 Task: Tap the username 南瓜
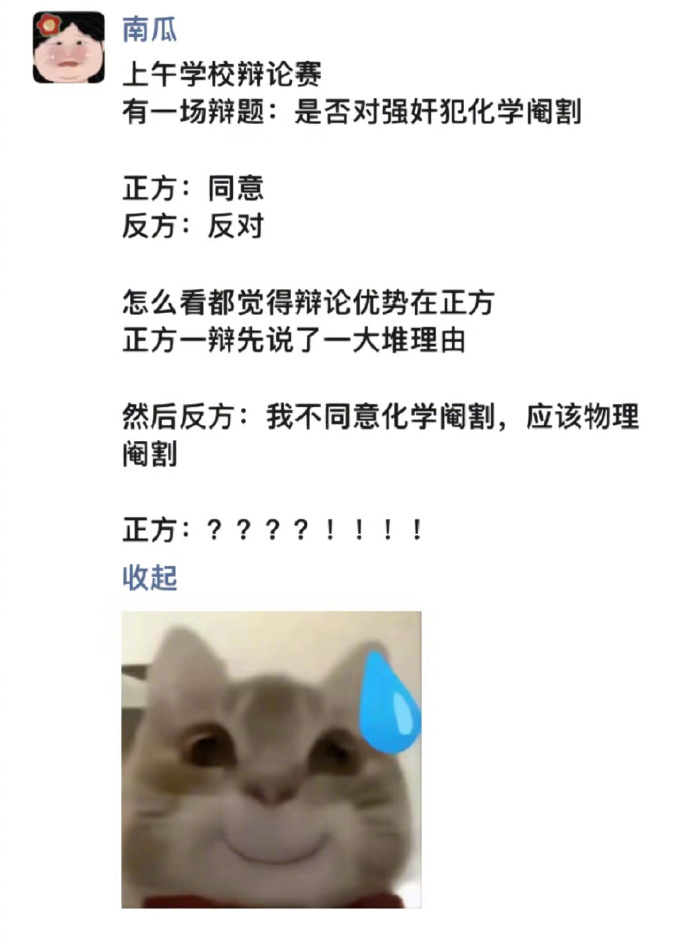149,29
